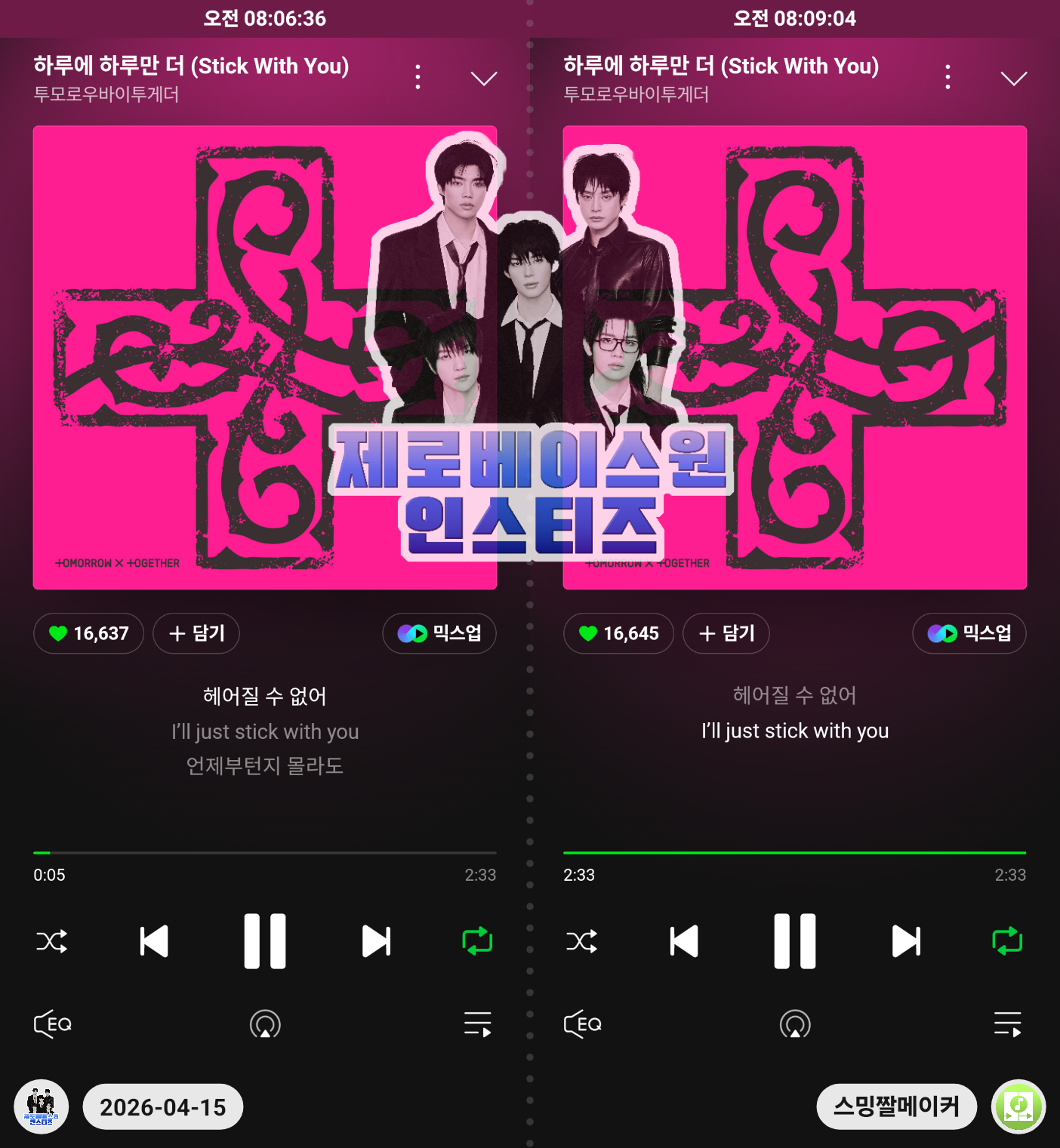Select the song title 하루에 하루만 더

[189, 66]
